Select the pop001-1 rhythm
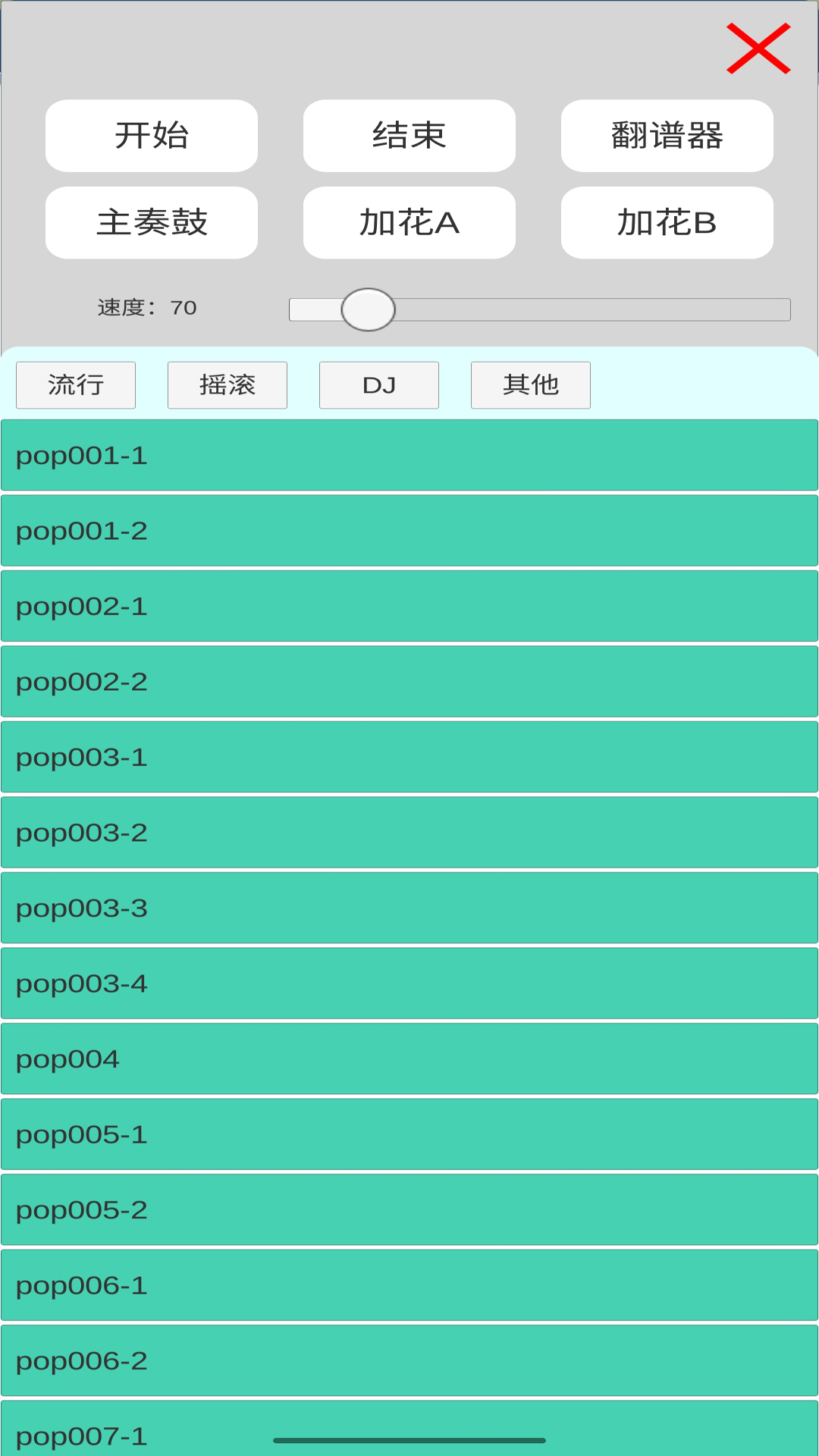Image resolution: width=819 pixels, height=1456 pixels. click(409, 455)
